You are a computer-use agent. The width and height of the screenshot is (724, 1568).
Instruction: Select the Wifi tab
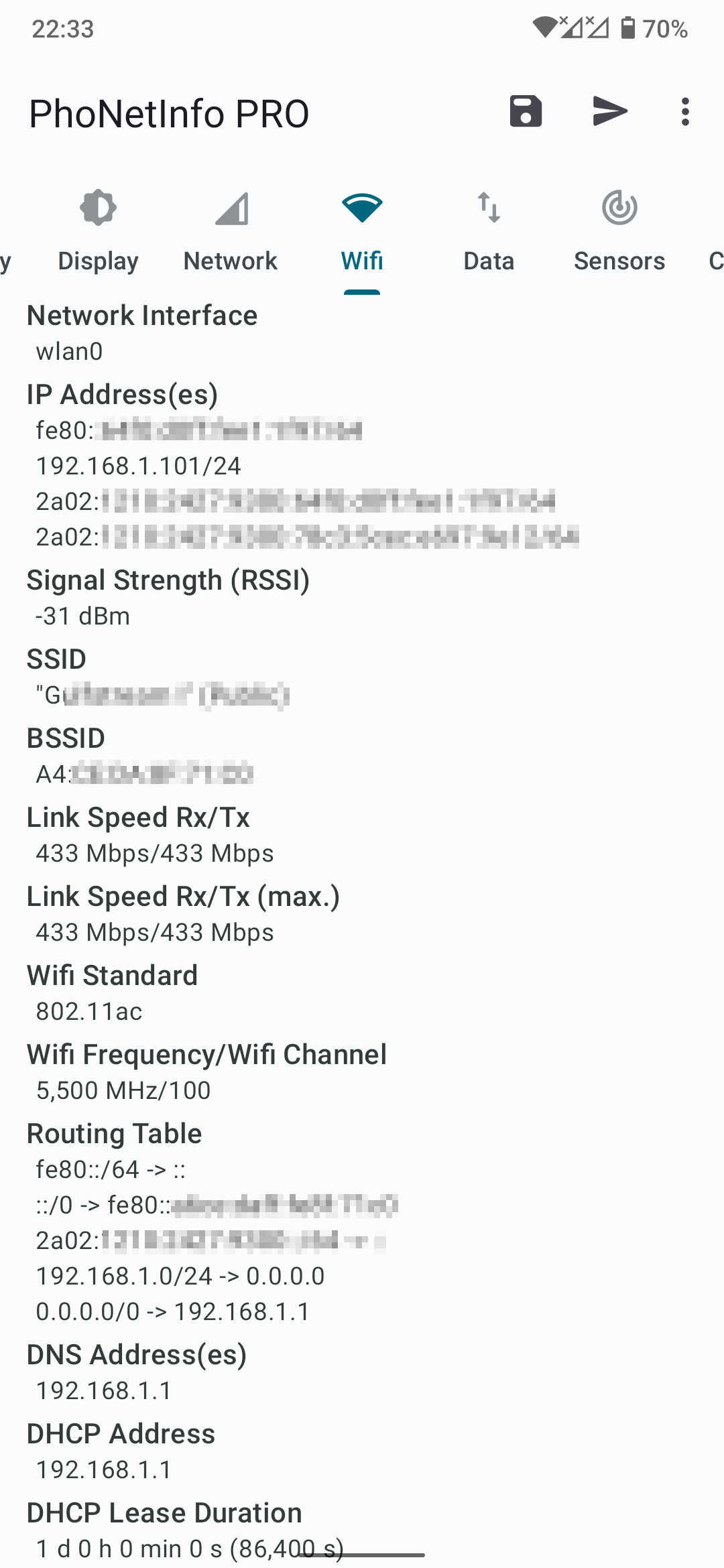(362, 232)
